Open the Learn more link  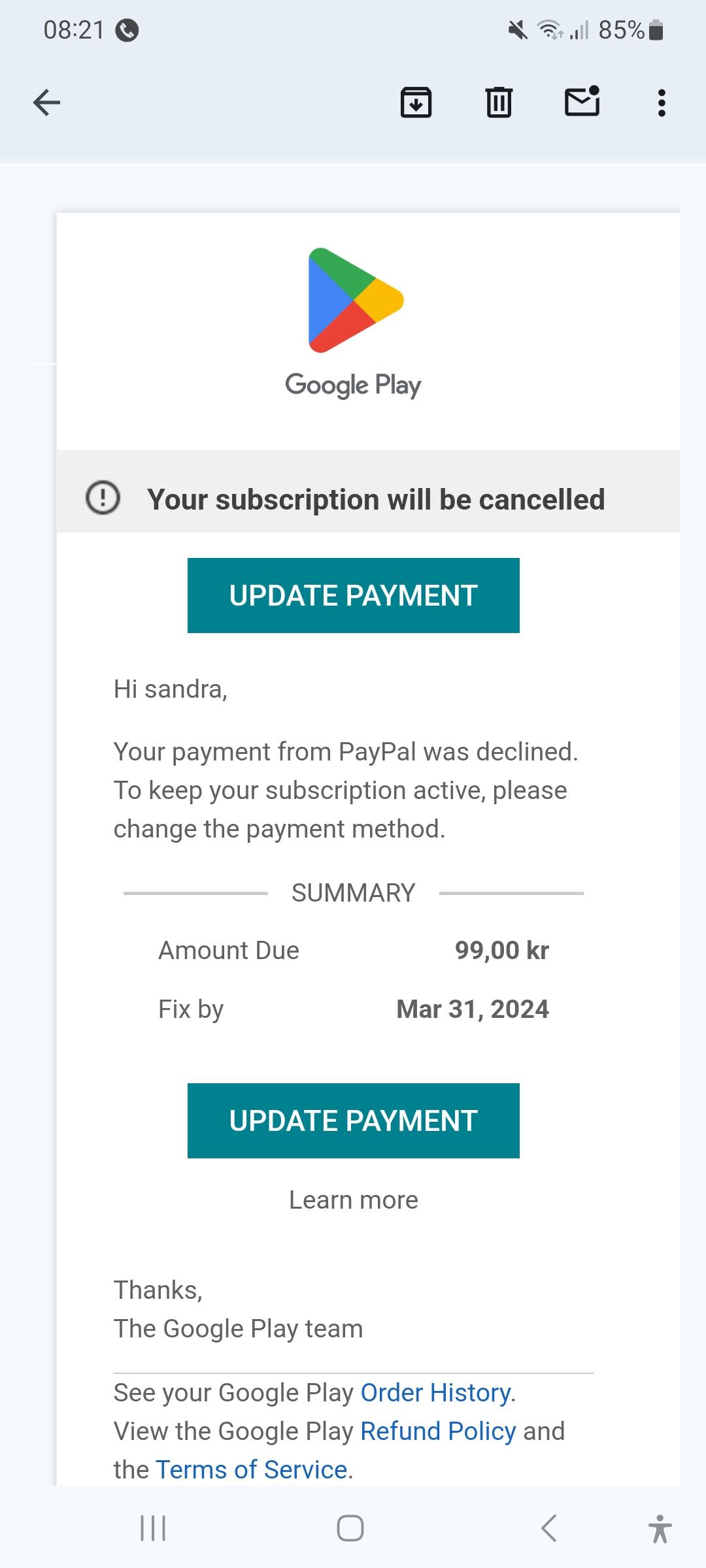353,1200
